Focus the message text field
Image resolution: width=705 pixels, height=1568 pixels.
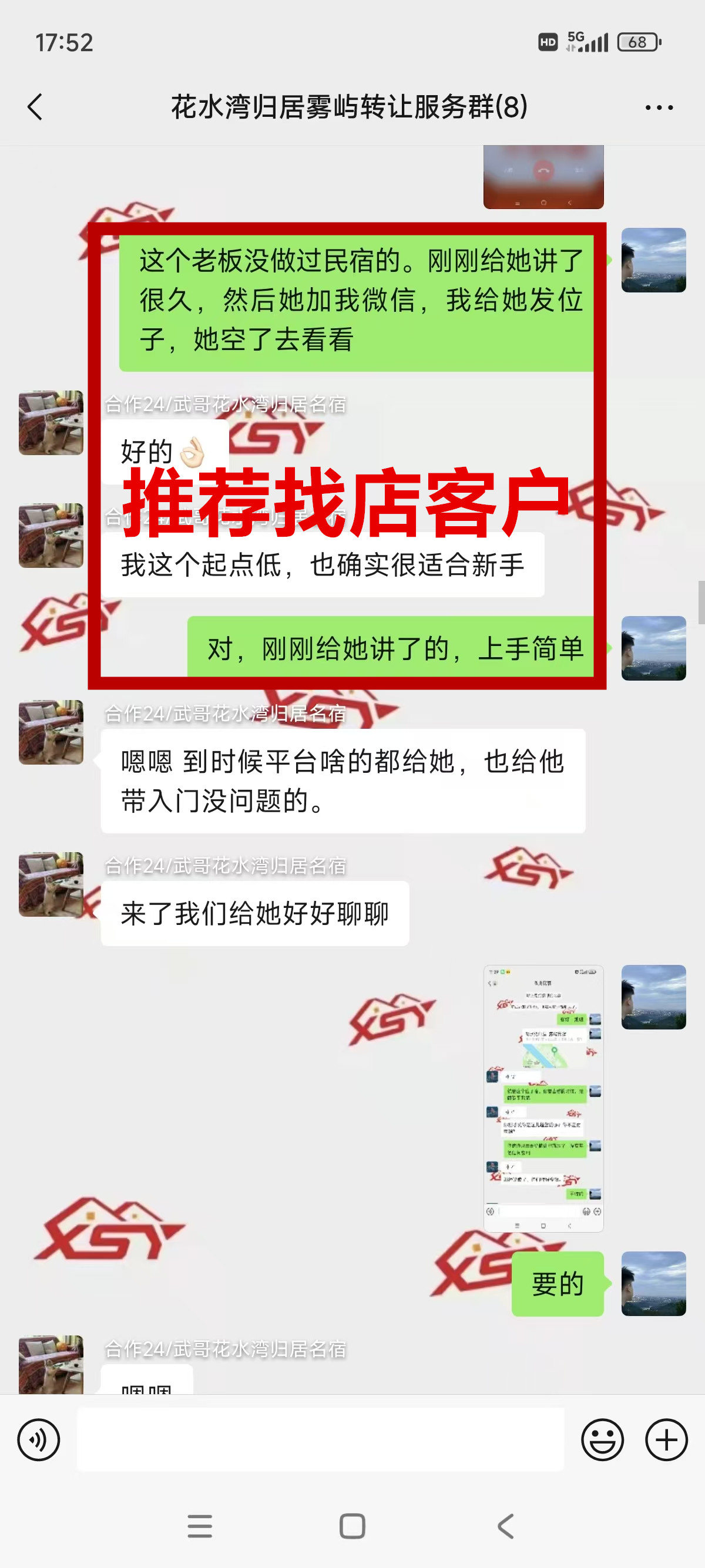click(x=320, y=1439)
